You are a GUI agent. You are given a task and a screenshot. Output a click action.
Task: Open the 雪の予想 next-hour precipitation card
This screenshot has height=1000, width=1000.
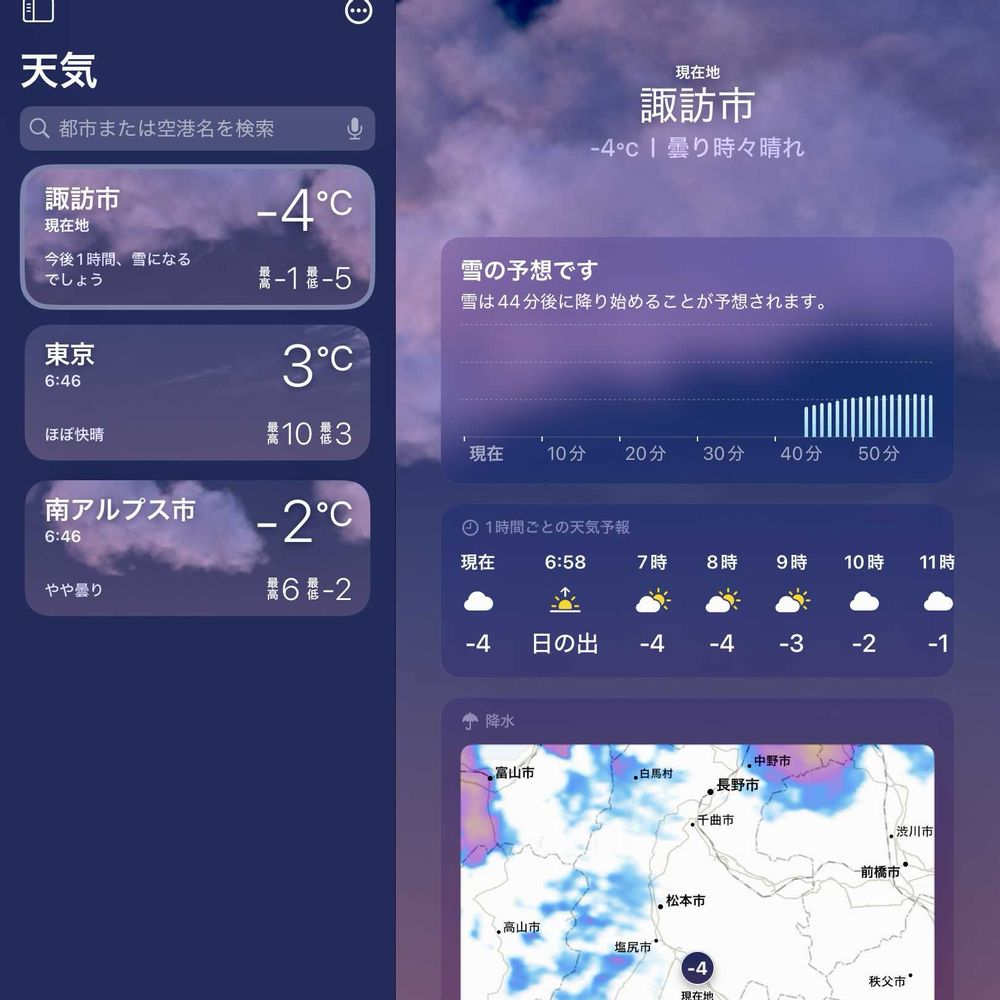click(697, 360)
